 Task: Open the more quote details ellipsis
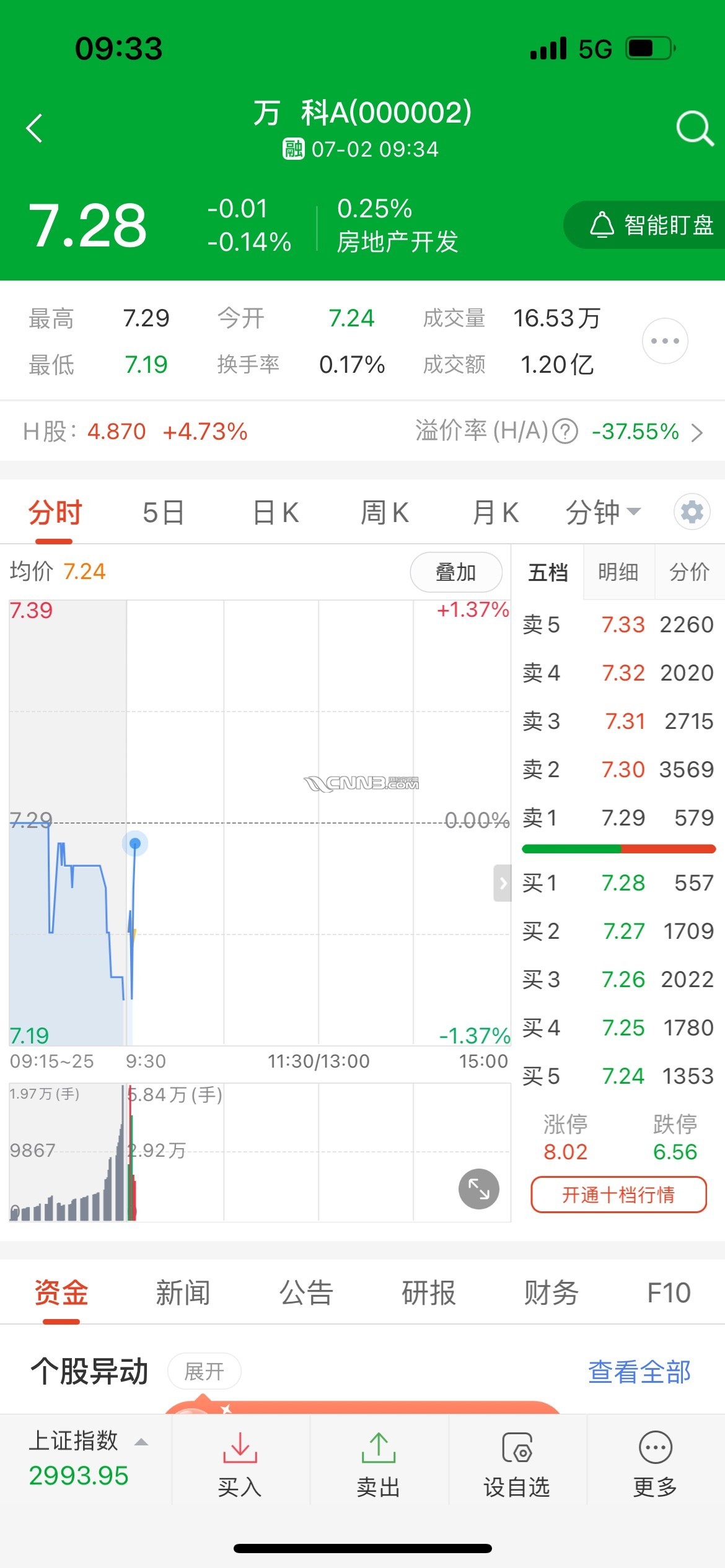tap(665, 341)
